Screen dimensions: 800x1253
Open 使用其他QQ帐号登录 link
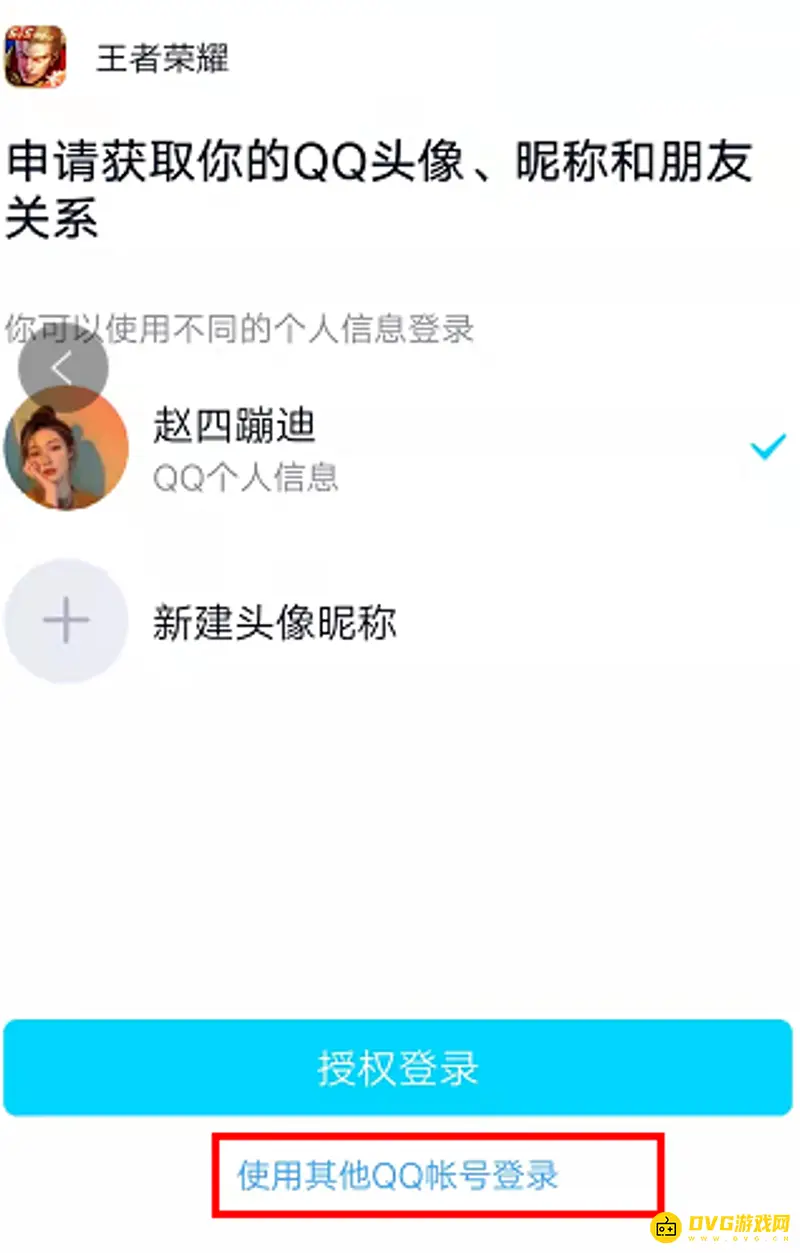[x=400, y=1178]
